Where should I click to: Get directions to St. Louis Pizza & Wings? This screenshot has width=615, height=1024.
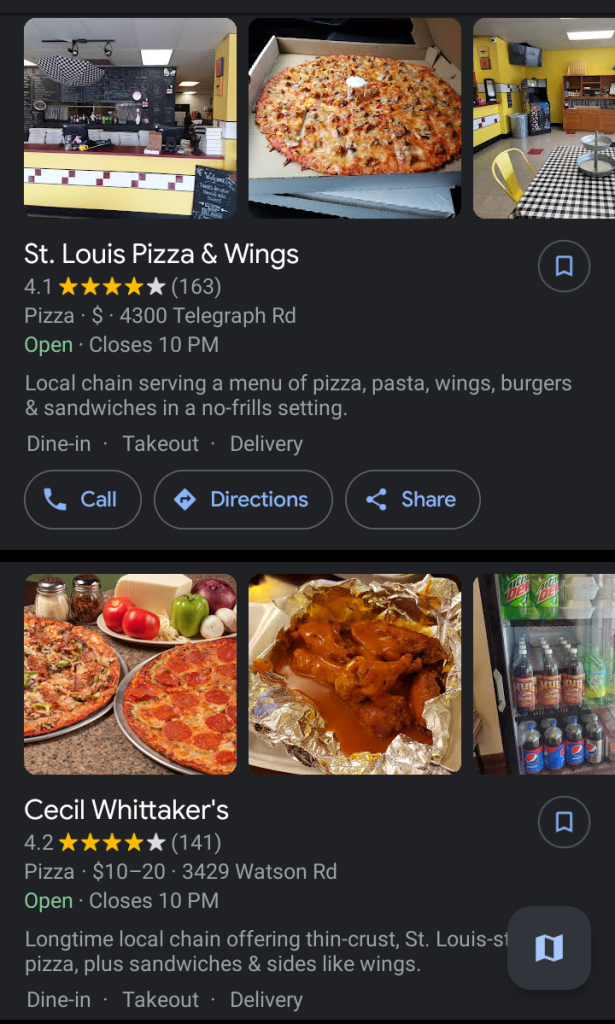coord(243,499)
